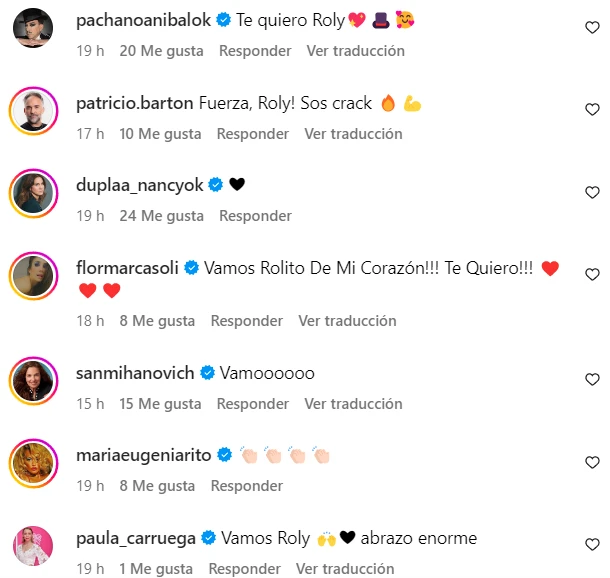
Task: Like patricio.barton's comment
Action: [x=592, y=109]
